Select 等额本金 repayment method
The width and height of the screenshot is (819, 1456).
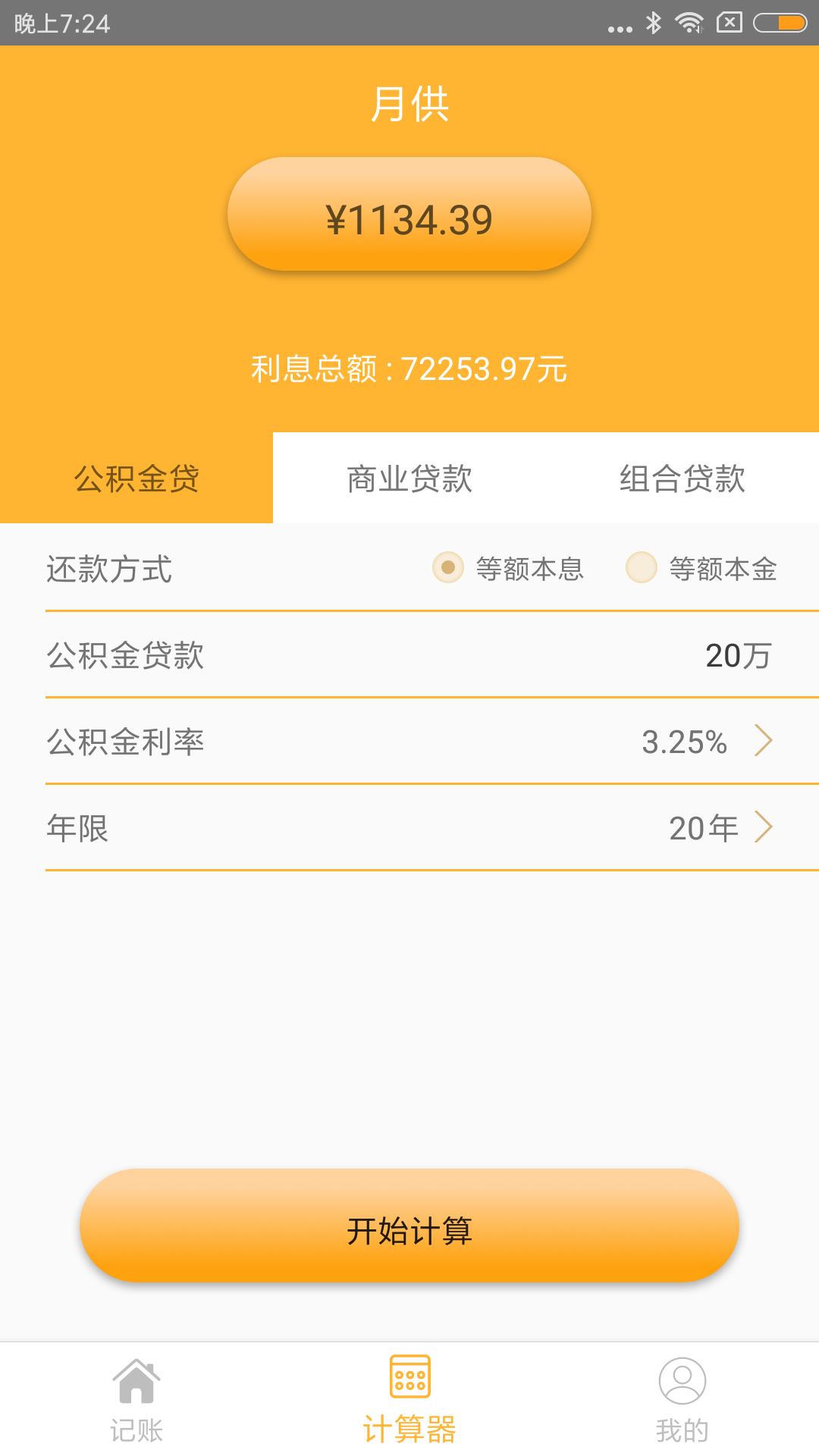pyautogui.click(x=642, y=567)
